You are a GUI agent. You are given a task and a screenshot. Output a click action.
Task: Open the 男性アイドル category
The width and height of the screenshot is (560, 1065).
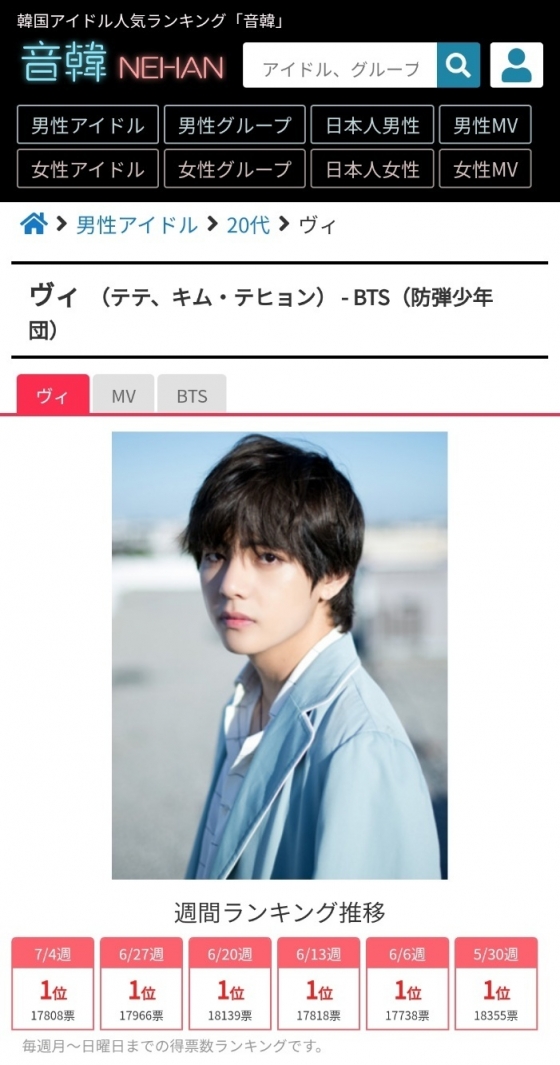88,125
